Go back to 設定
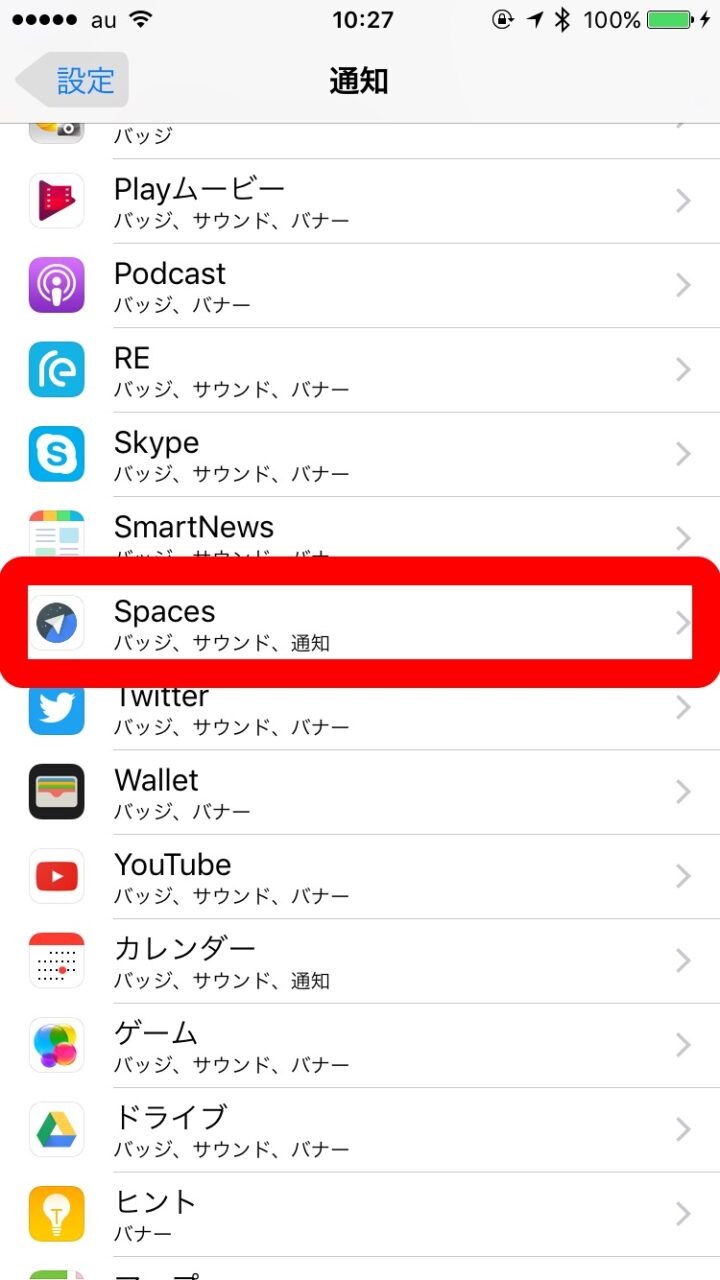Image resolution: width=720 pixels, height=1280 pixels. (x=72, y=81)
